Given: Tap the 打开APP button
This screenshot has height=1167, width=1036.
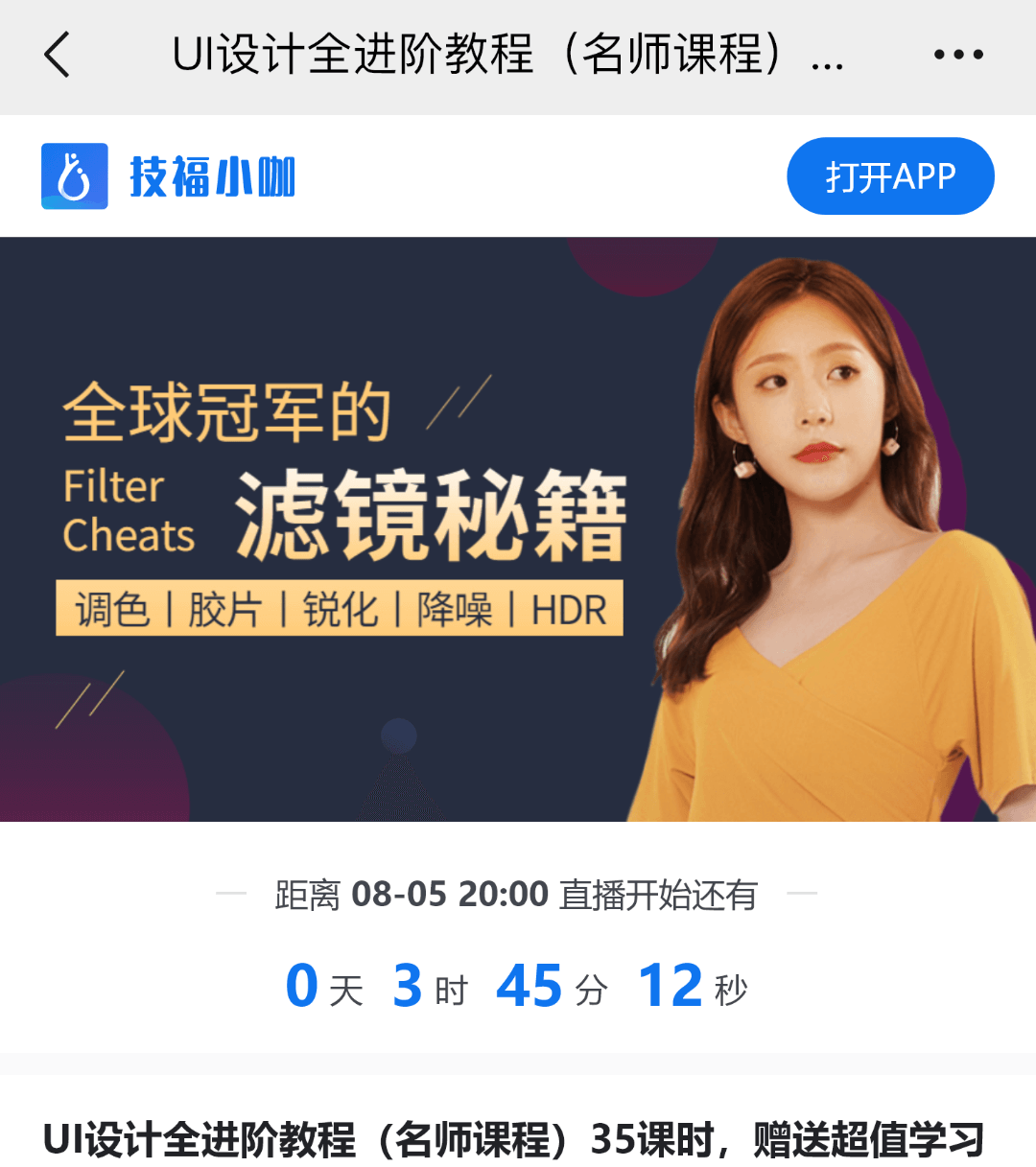Looking at the screenshot, I should tap(889, 176).
